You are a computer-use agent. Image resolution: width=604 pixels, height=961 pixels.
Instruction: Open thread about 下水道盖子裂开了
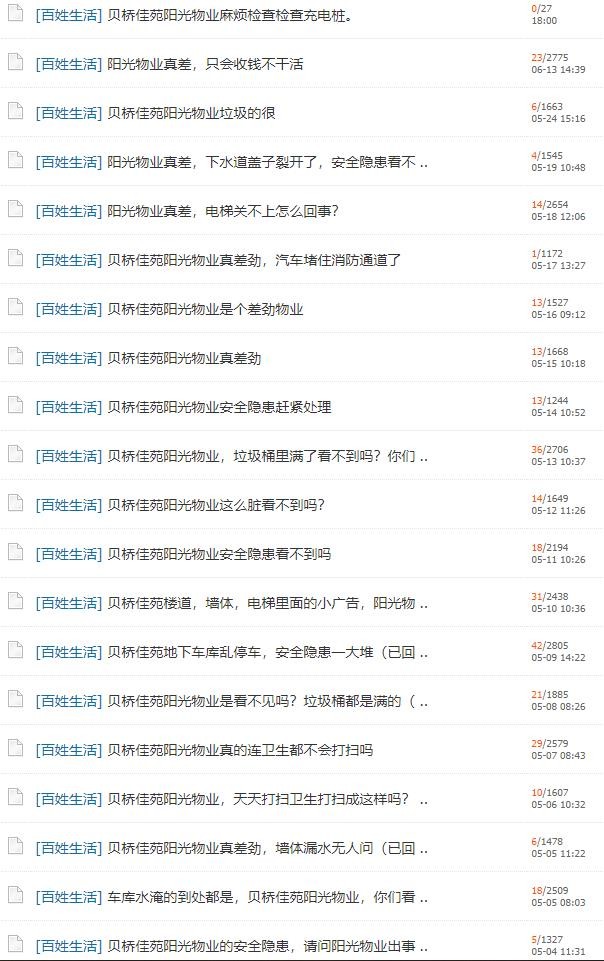coord(267,162)
